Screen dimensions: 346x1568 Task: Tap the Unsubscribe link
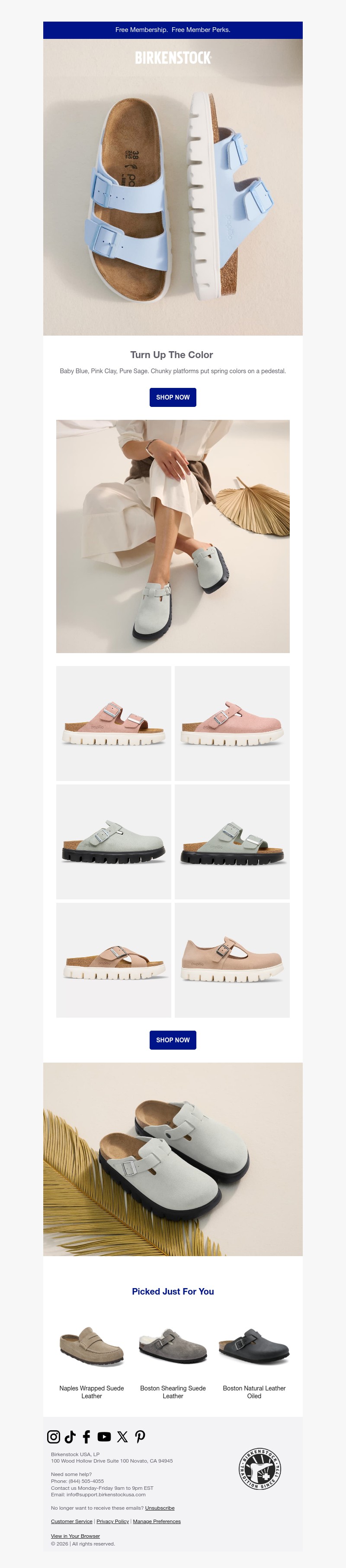pos(160,1508)
